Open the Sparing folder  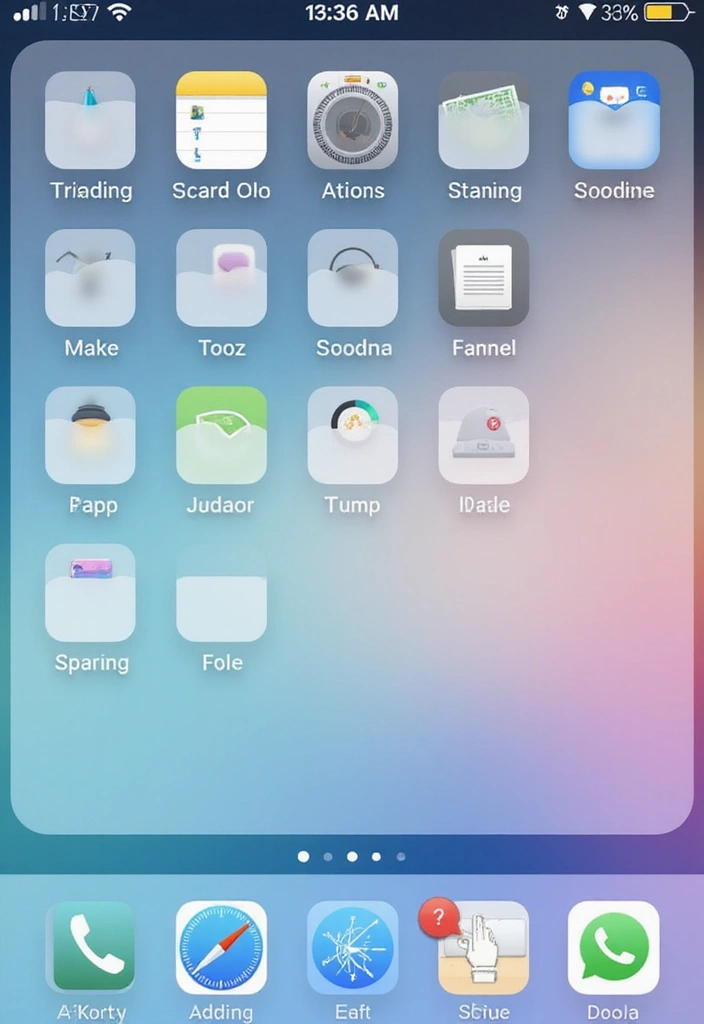click(90, 592)
